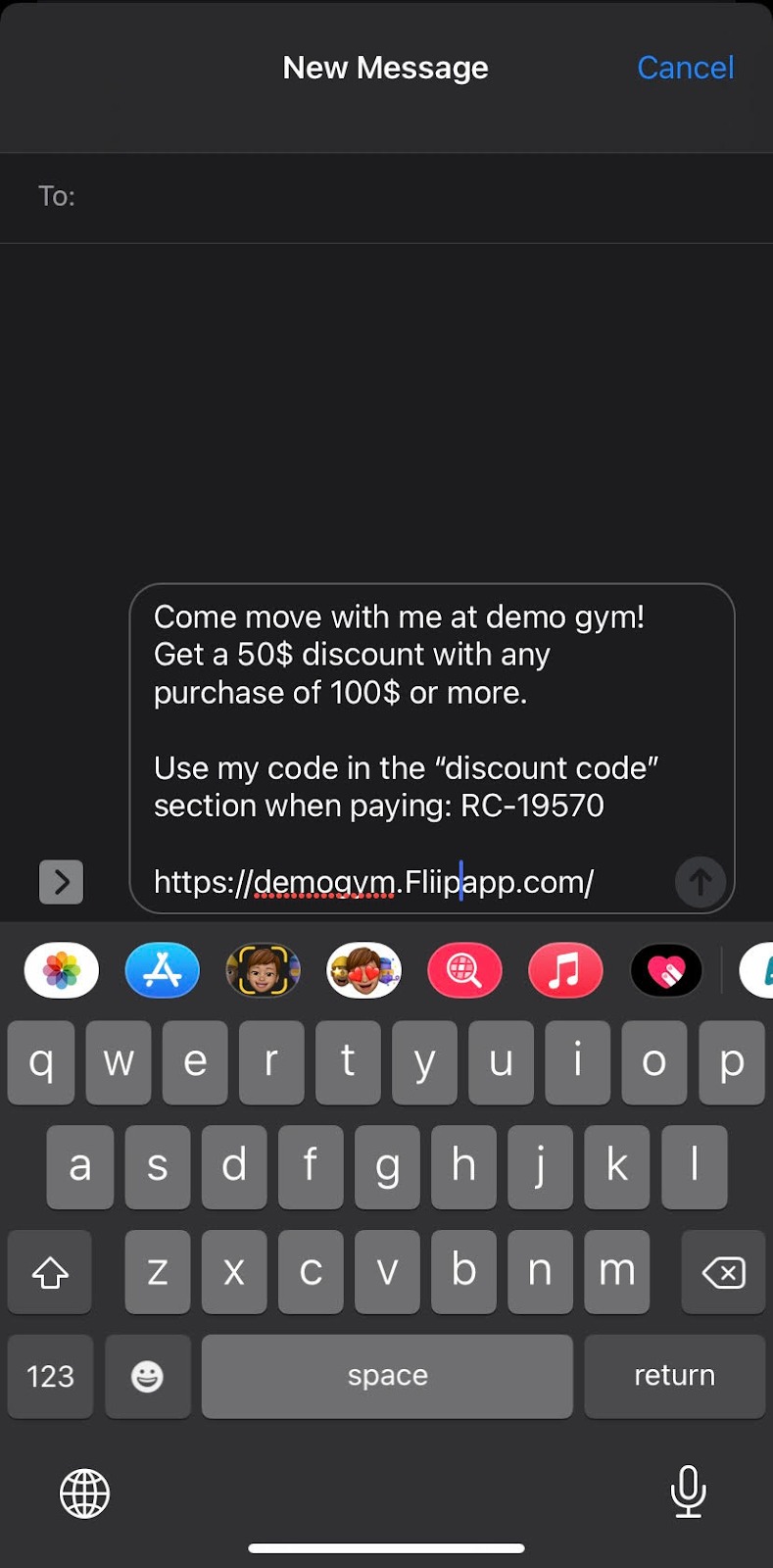Image resolution: width=773 pixels, height=1568 pixels.
Task: Switch the keyboard to 123 numbers
Action: (50, 1376)
